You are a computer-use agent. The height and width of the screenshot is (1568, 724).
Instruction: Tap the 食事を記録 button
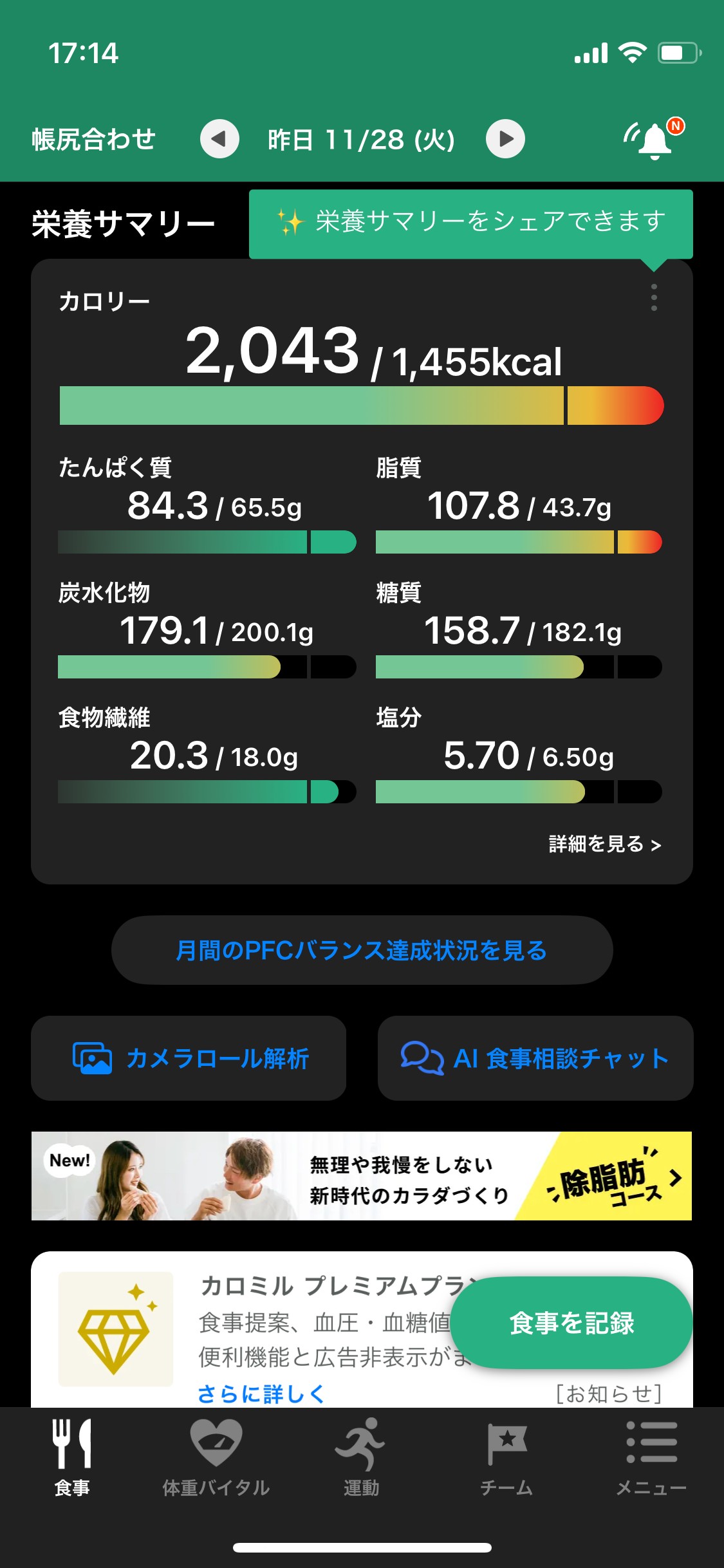coord(571,1323)
